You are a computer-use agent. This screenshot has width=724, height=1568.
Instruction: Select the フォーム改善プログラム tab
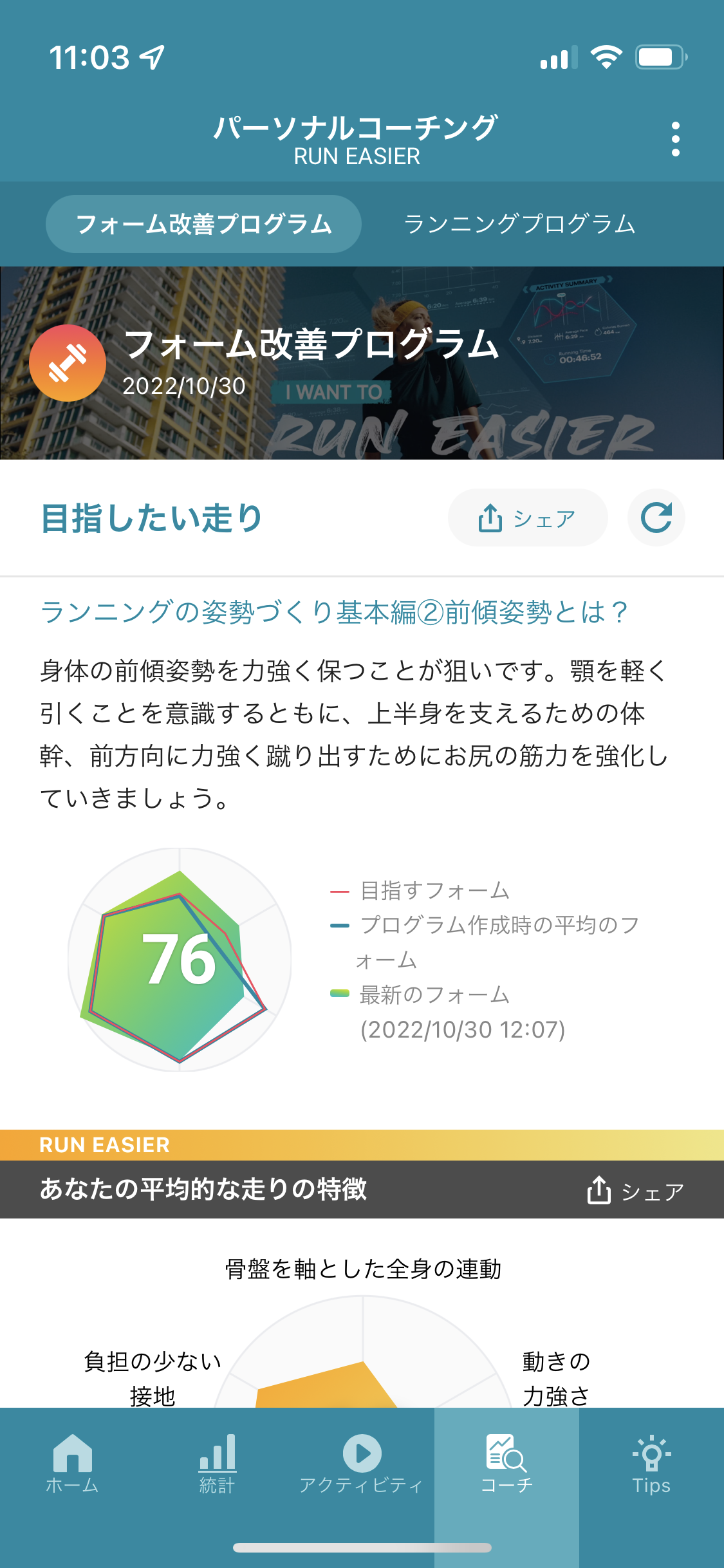point(203,224)
